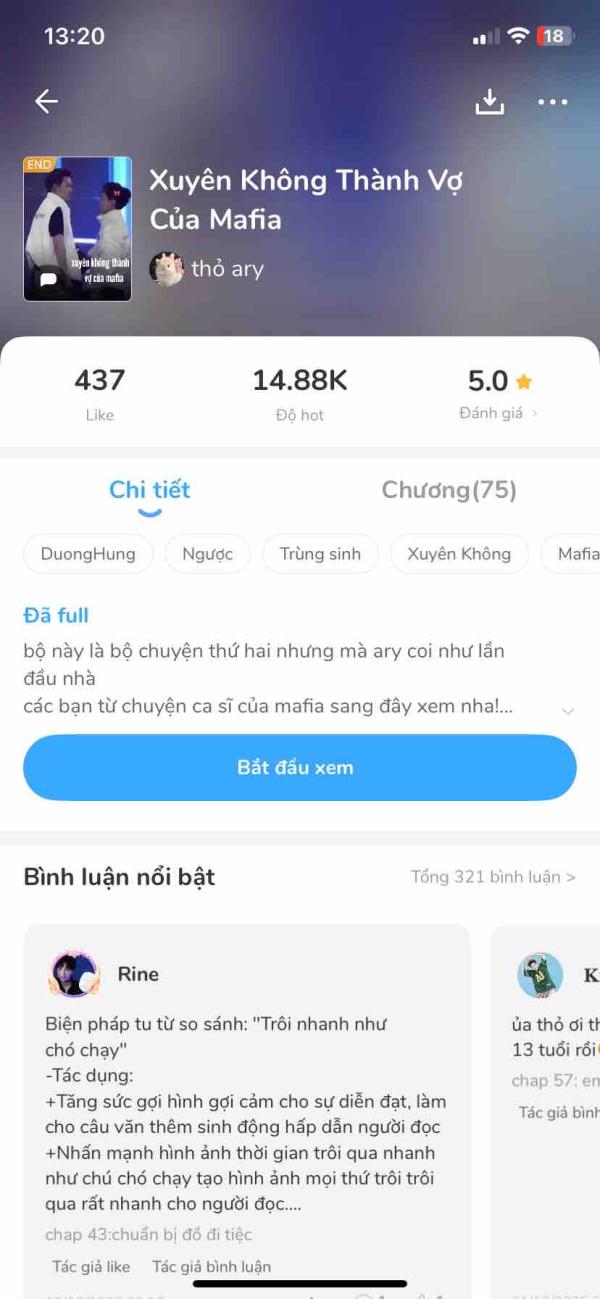Tap the Xuyên Không tag chip
The height and width of the screenshot is (1299, 600).
[x=459, y=553]
